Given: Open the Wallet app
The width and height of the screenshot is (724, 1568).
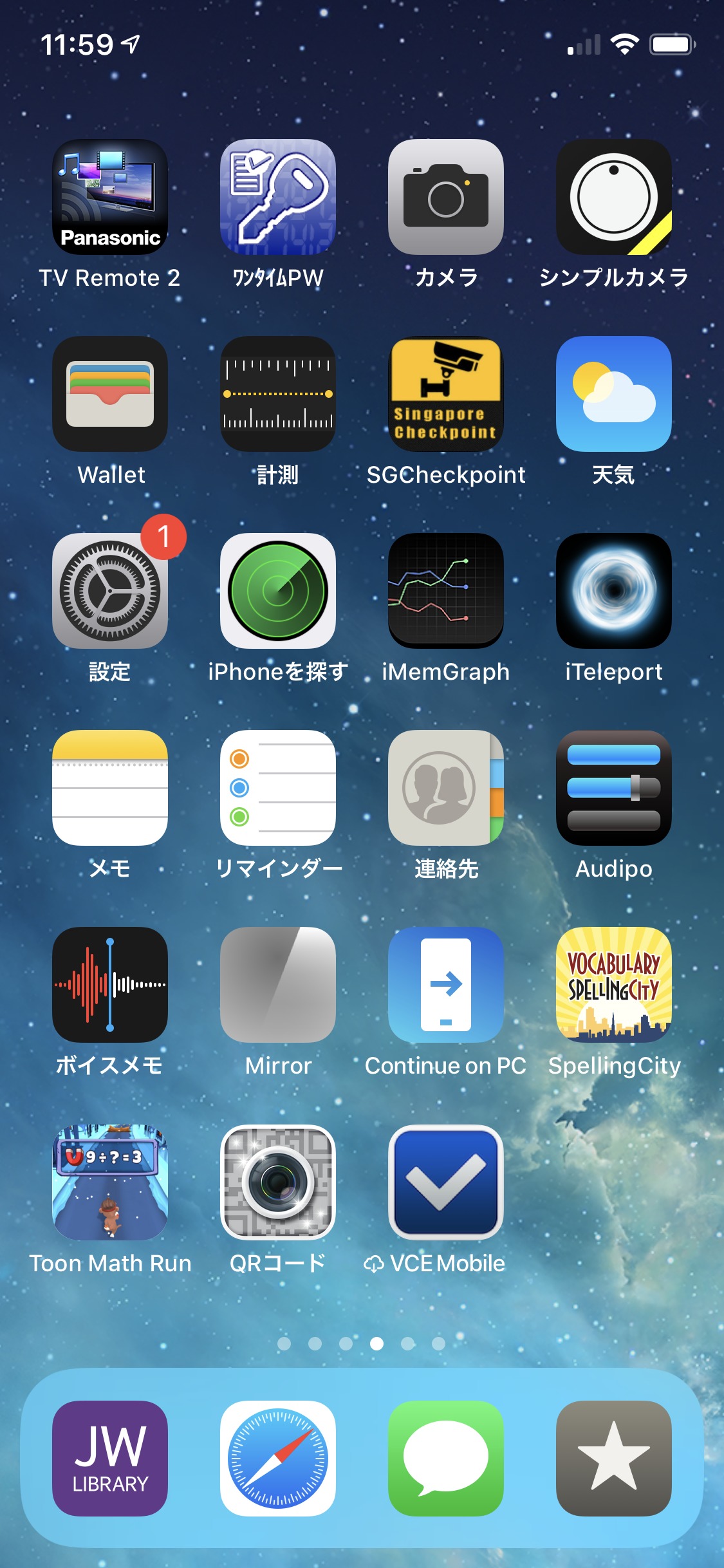Looking at the screenshot, I should [x=110, y=394].
